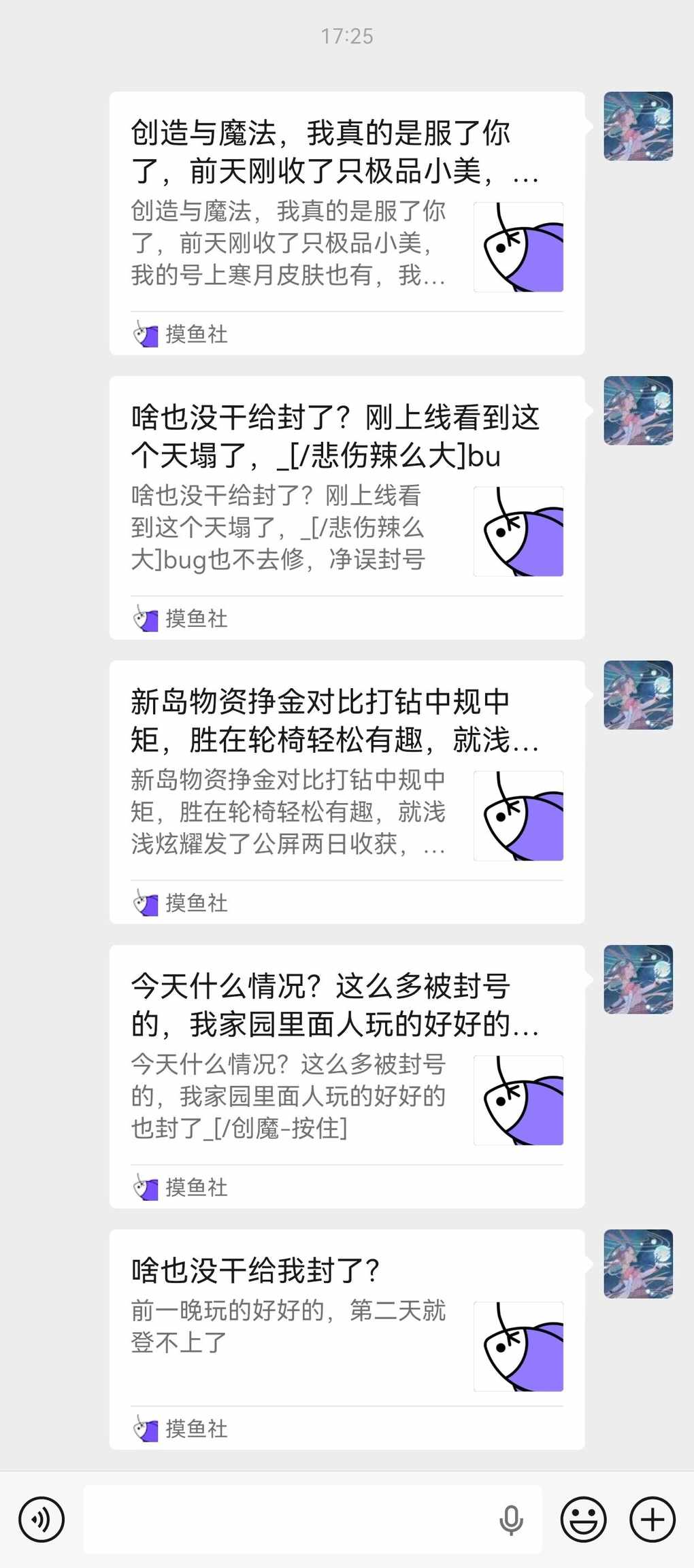This screenshot has width=694, height=1568.
Task: Tap the microphone icon in input box
Action: [511, 1519]
